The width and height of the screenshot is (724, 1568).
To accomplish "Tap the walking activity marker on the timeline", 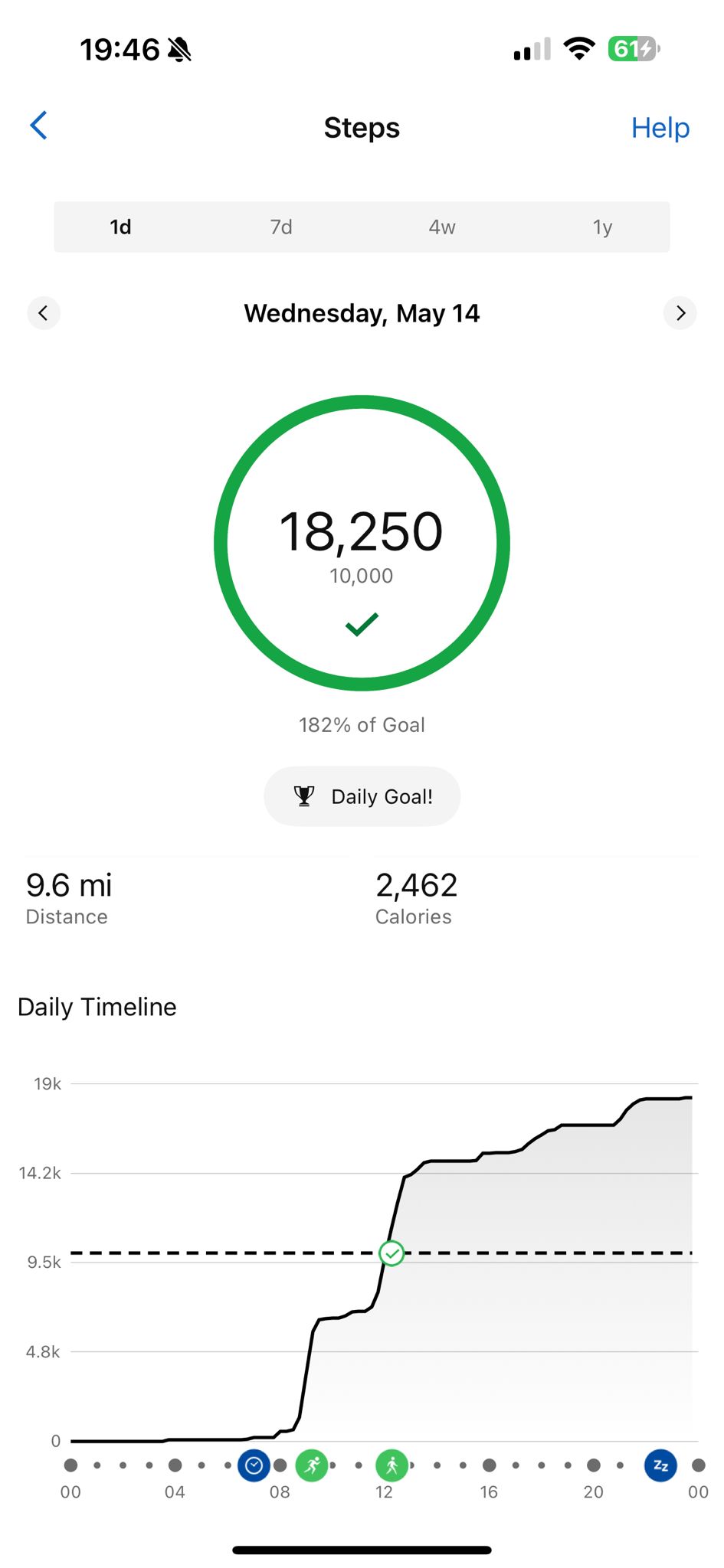I will point(391,1465).
